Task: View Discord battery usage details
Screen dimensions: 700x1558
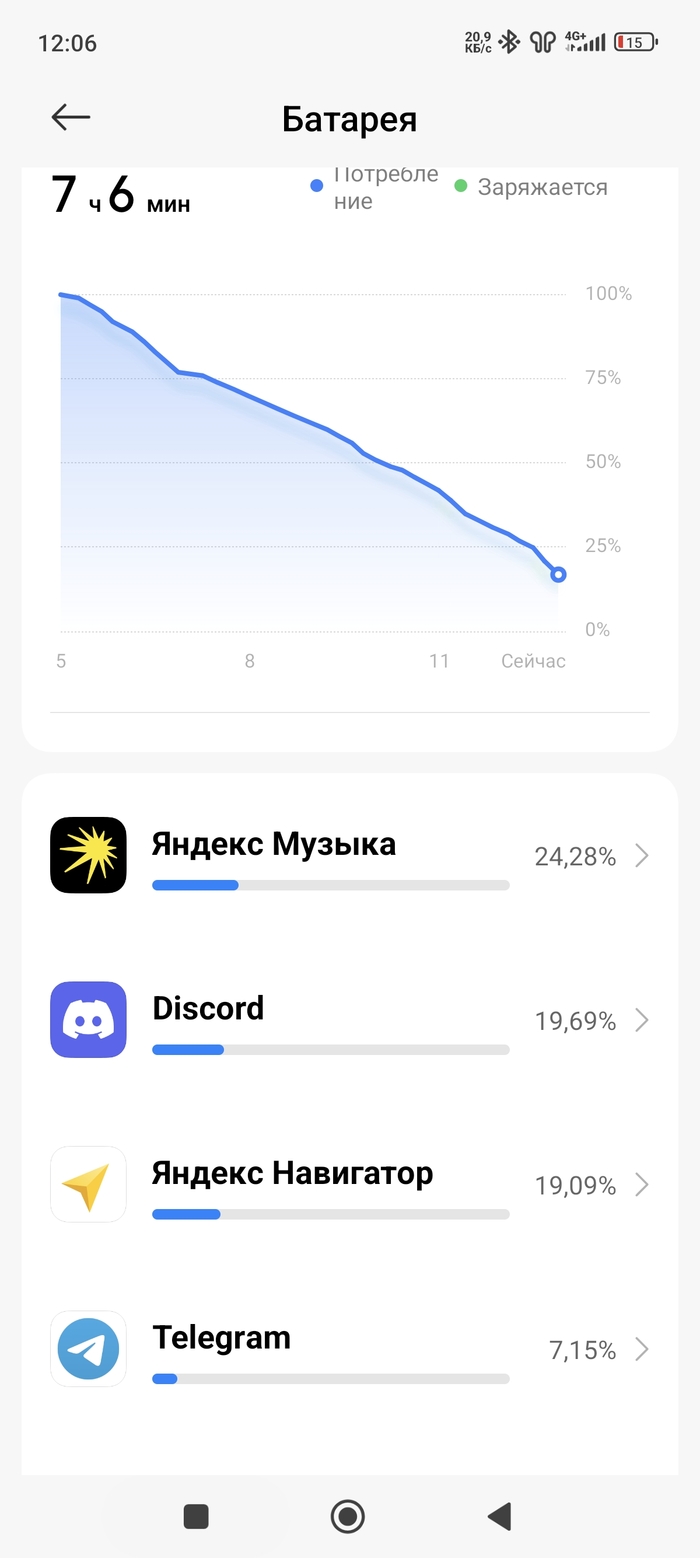Action: click(350, 1020)
